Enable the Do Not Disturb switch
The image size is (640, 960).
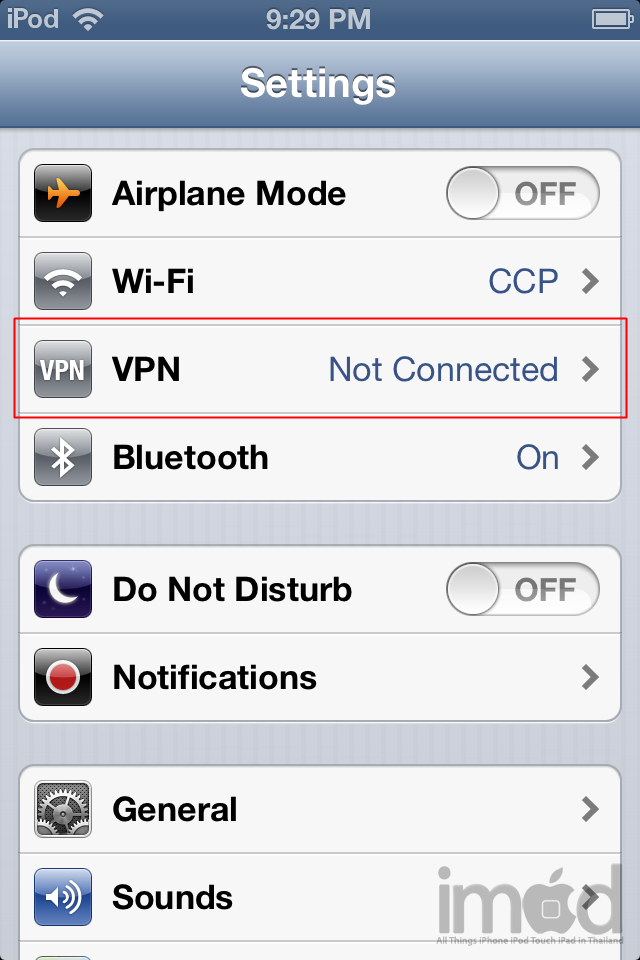[x=522, y=589]
